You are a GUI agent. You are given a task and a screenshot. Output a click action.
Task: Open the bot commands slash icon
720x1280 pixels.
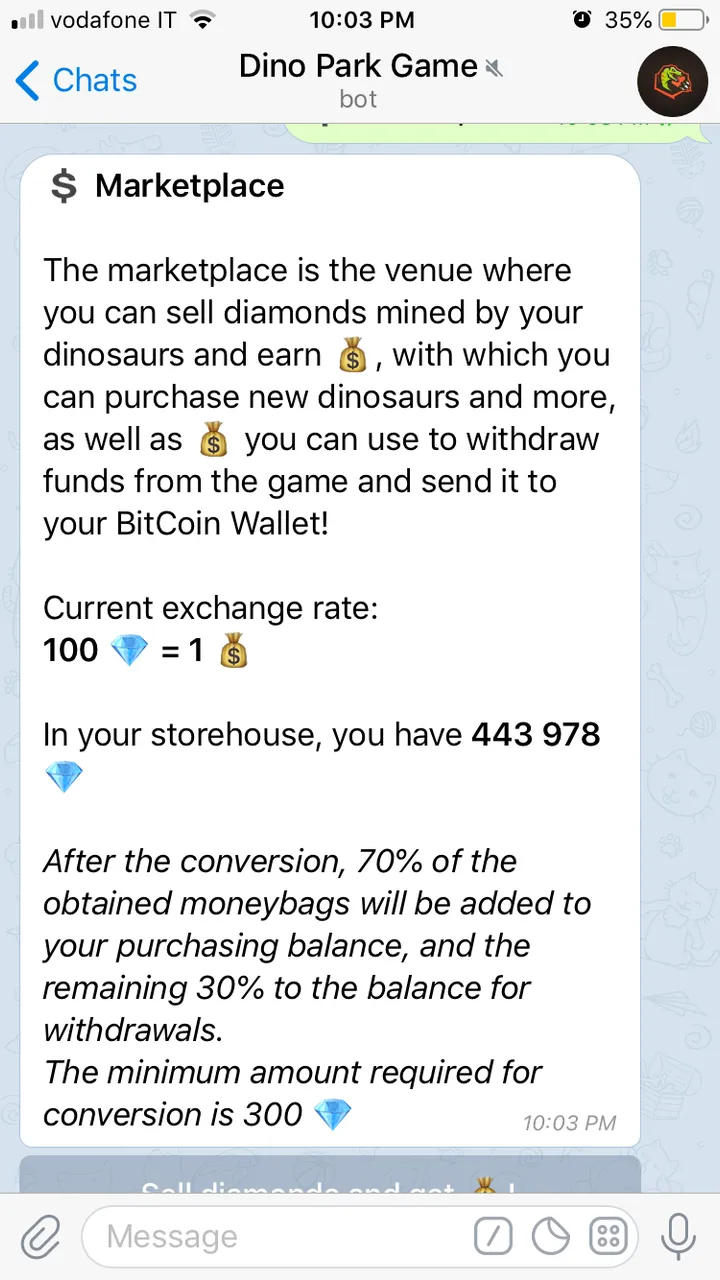pos(492,1237)
